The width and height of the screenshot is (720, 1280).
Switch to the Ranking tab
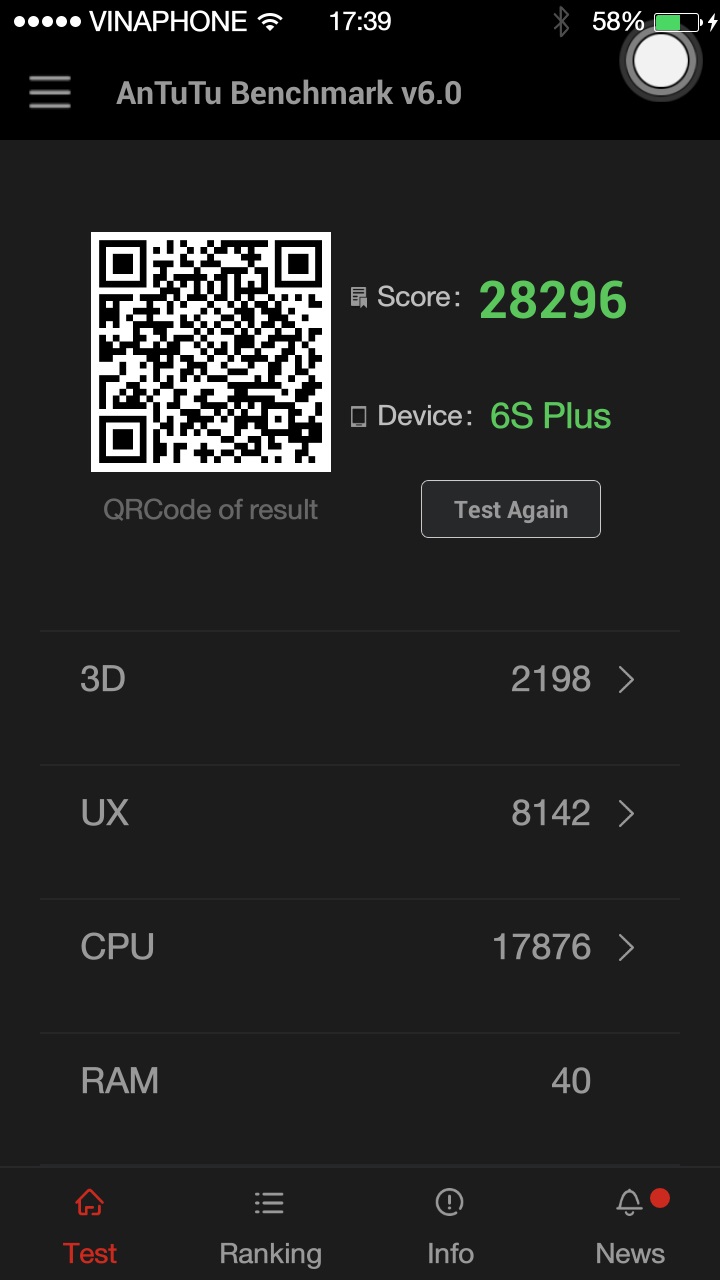click(x=270, y=1227)
